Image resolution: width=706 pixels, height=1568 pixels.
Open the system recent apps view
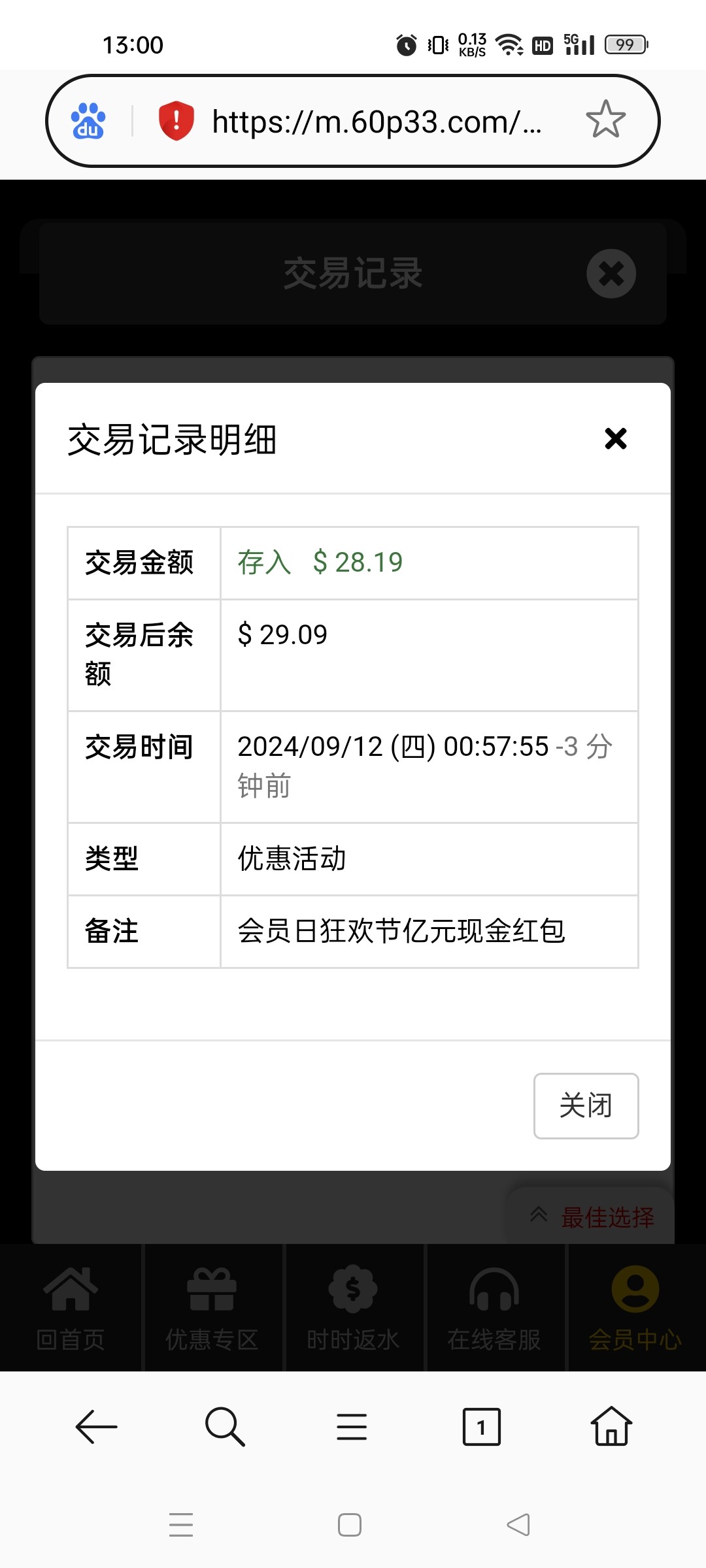tap(181, 1524)
